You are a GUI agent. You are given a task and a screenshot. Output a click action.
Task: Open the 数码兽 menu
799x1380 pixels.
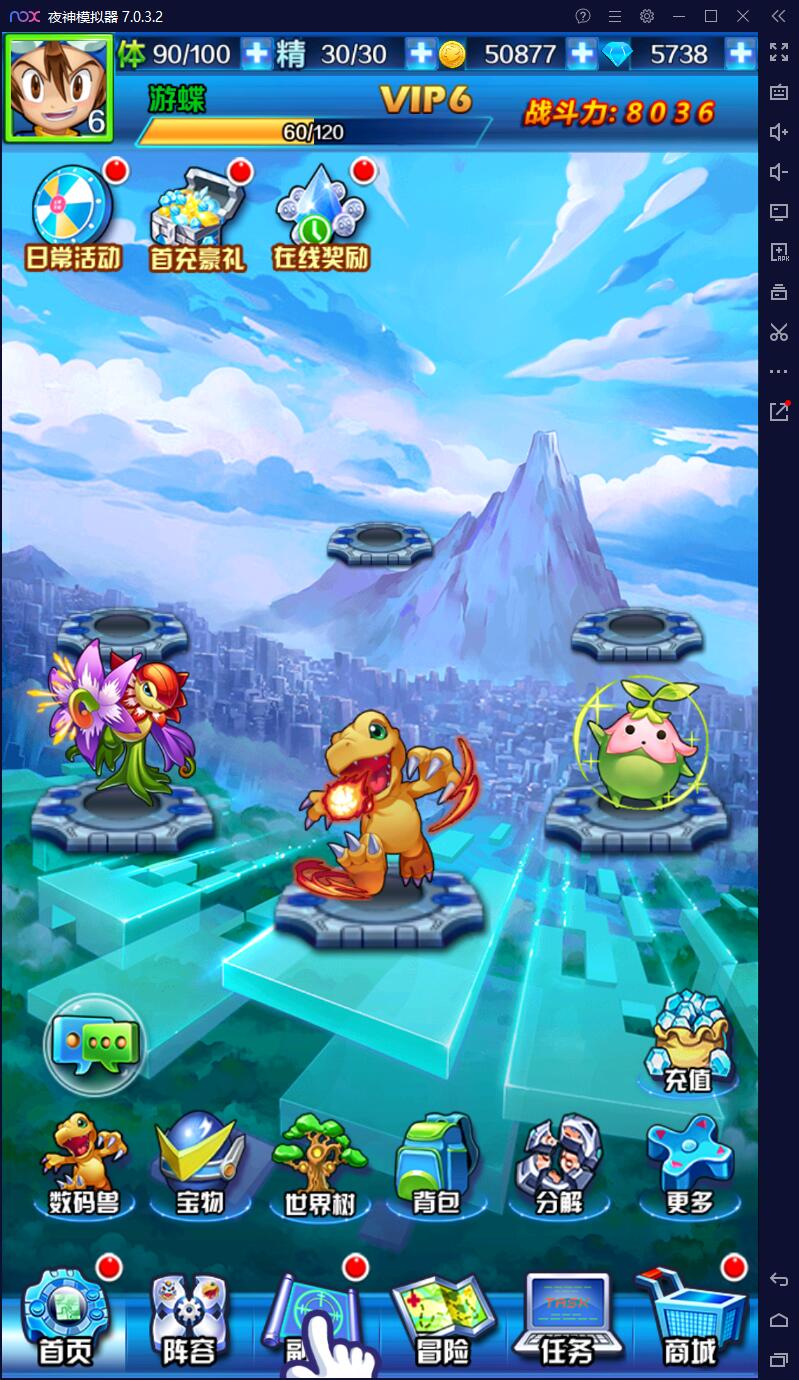pos(84,1164)
